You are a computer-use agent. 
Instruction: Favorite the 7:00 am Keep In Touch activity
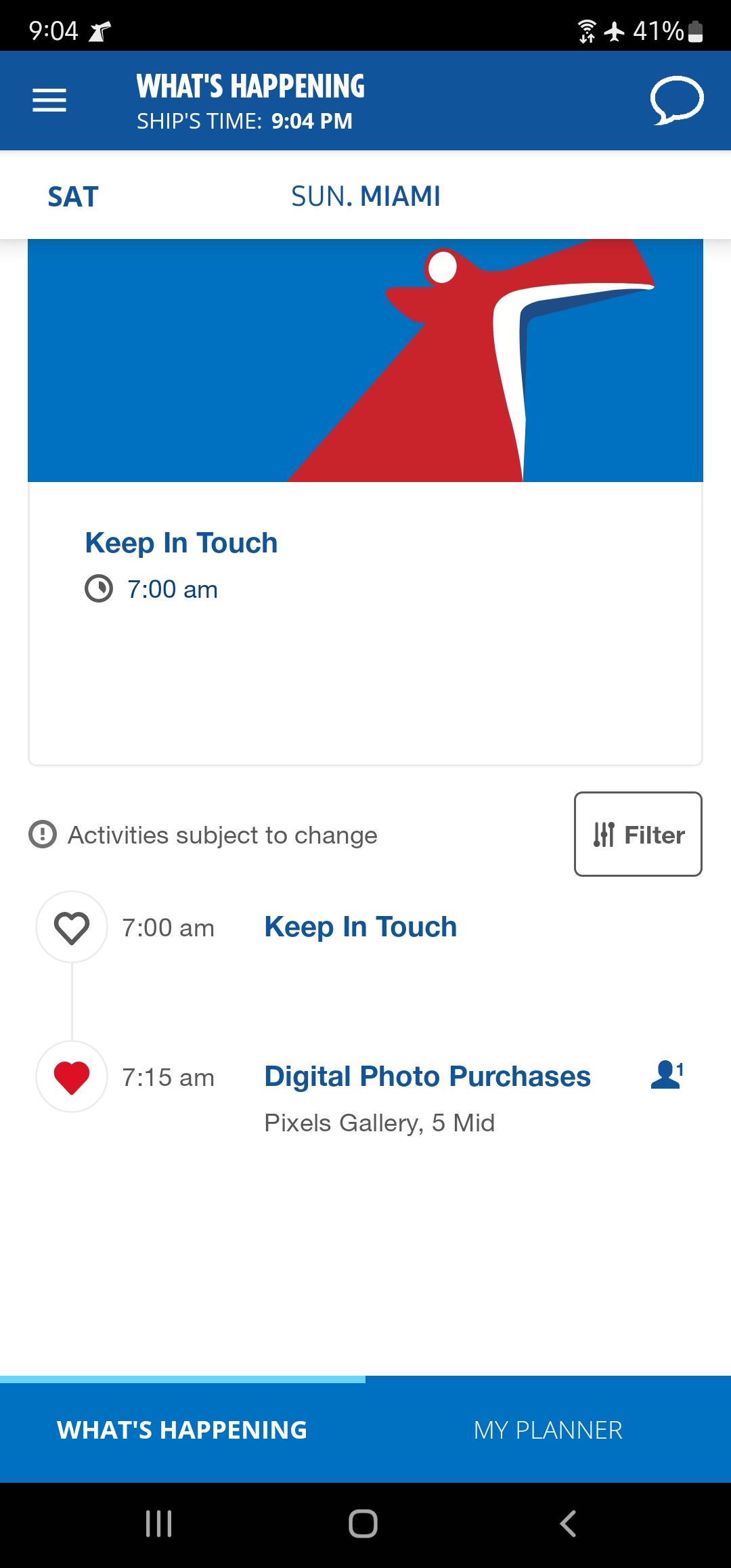(x=72, y=927)
